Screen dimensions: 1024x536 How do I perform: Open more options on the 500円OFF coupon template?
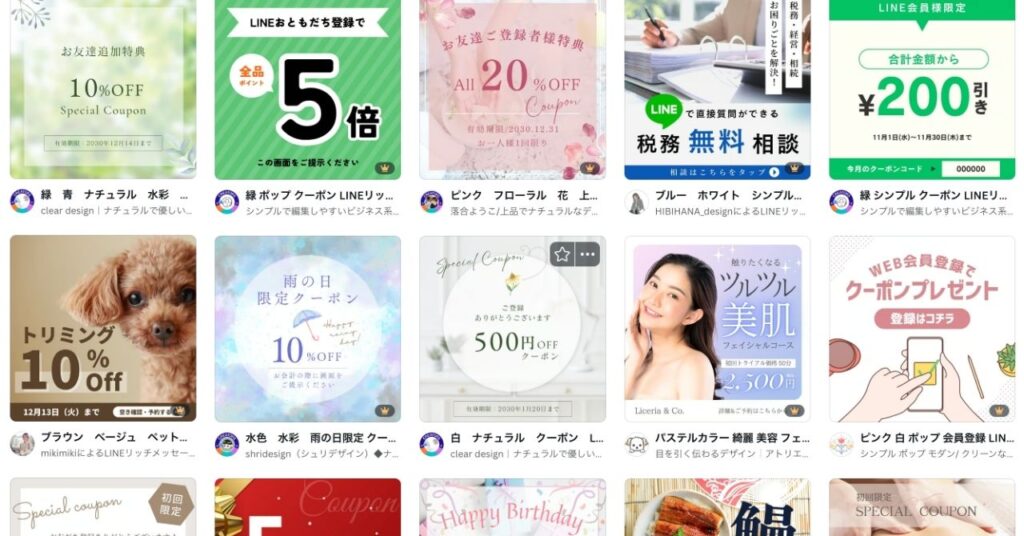(x=587, y=255)
